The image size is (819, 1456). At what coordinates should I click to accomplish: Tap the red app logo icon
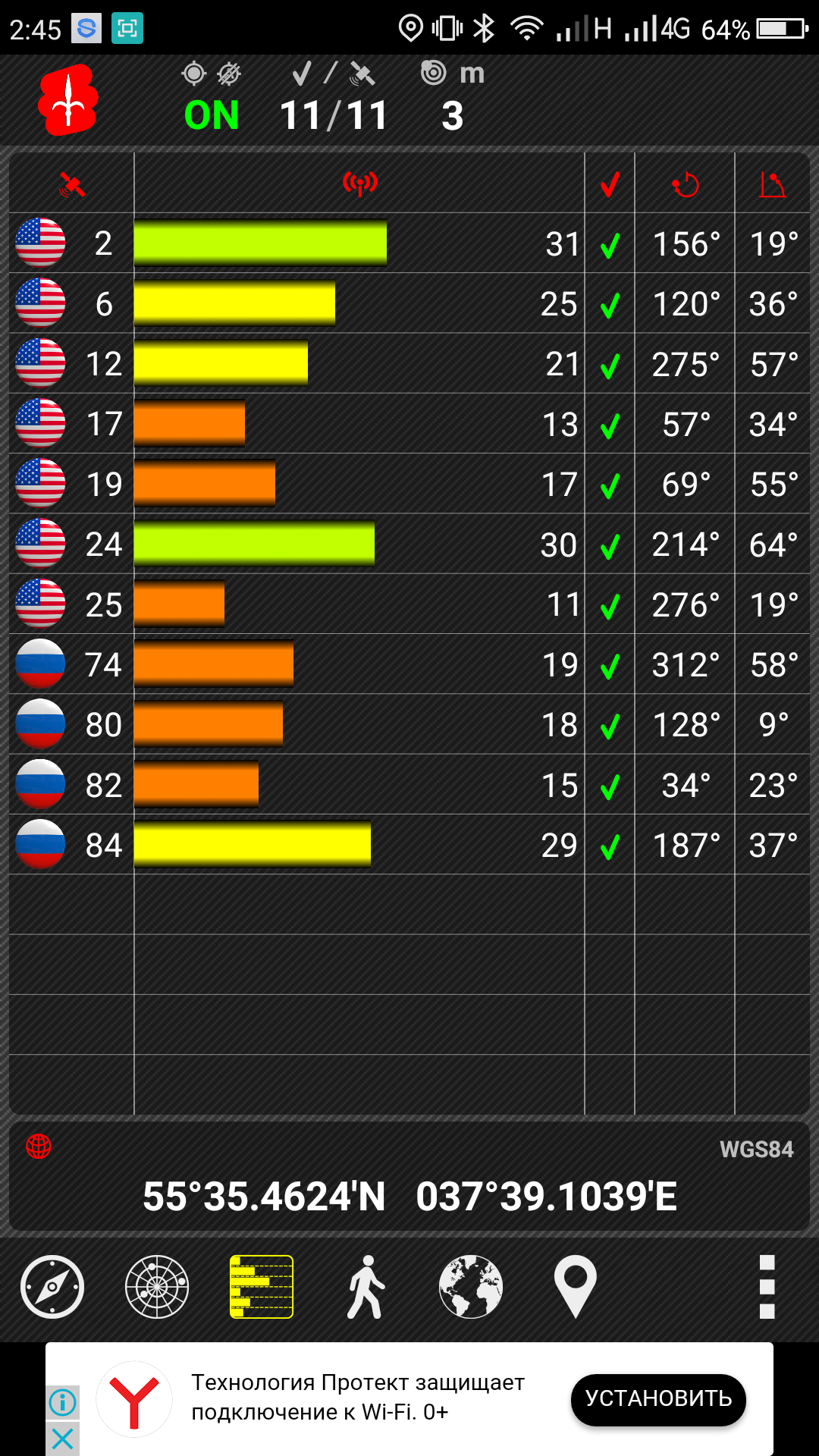68,100
